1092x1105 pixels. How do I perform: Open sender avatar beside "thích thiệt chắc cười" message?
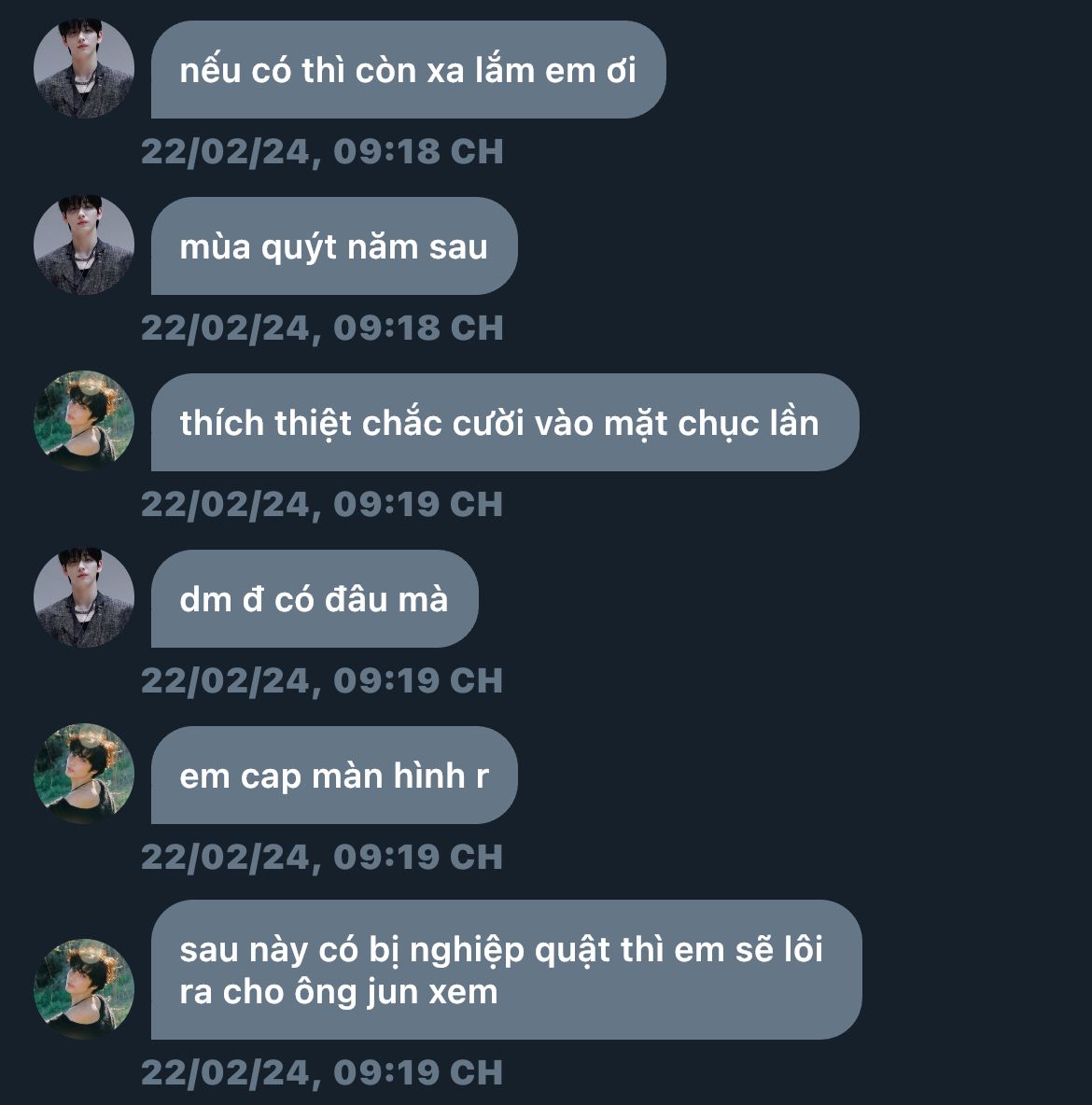tap(84, 422)
